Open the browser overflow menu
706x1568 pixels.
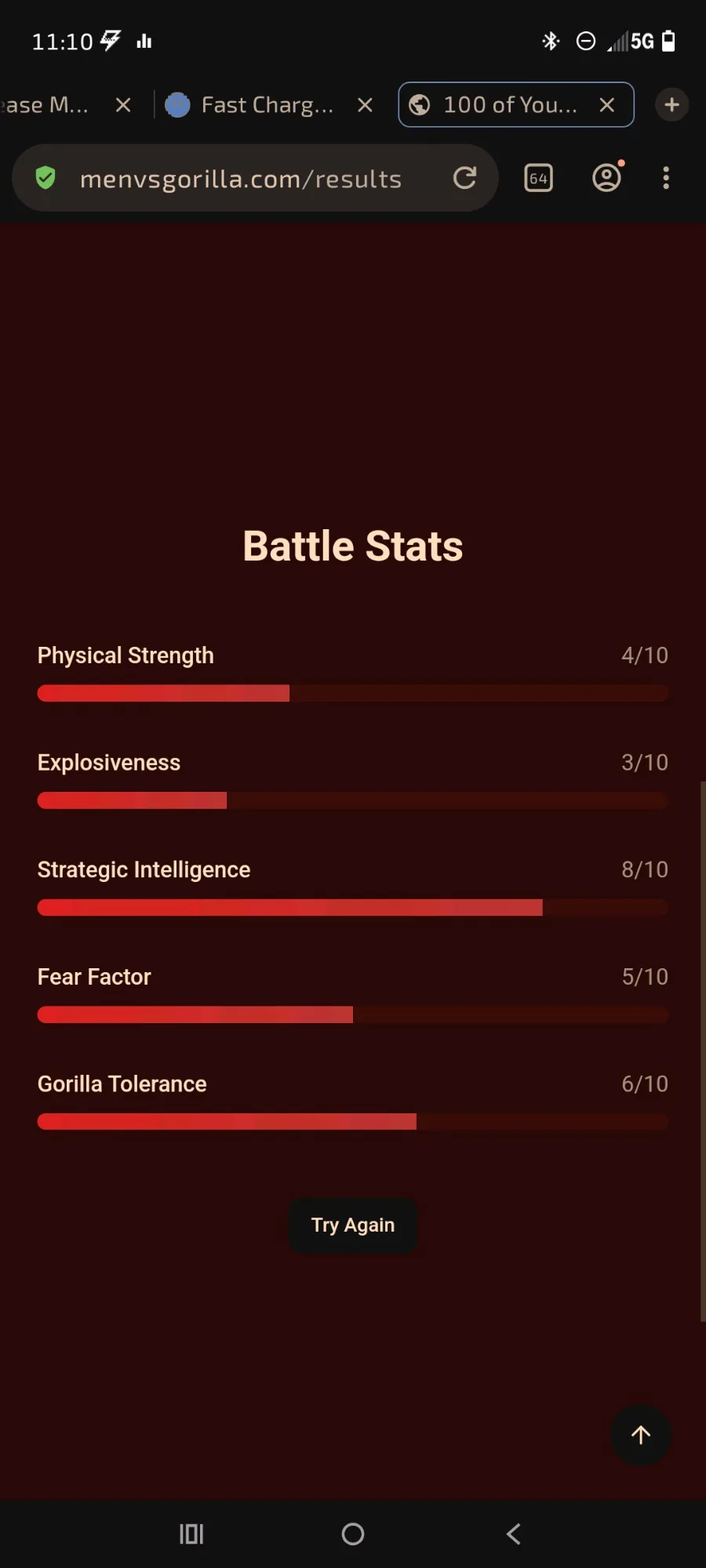tap(666, 178)
